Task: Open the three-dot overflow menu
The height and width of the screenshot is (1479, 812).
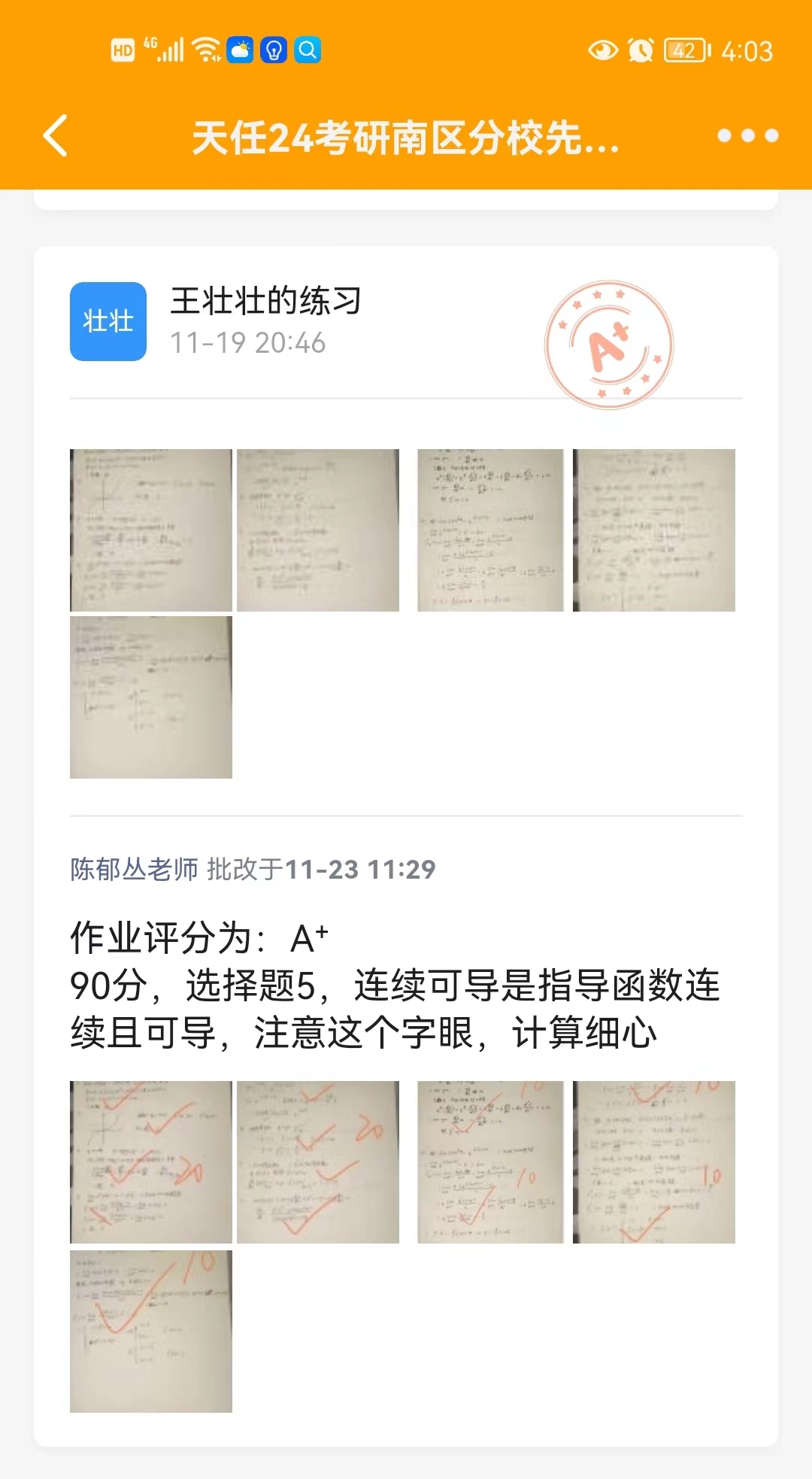Action: tap(747, 136)
